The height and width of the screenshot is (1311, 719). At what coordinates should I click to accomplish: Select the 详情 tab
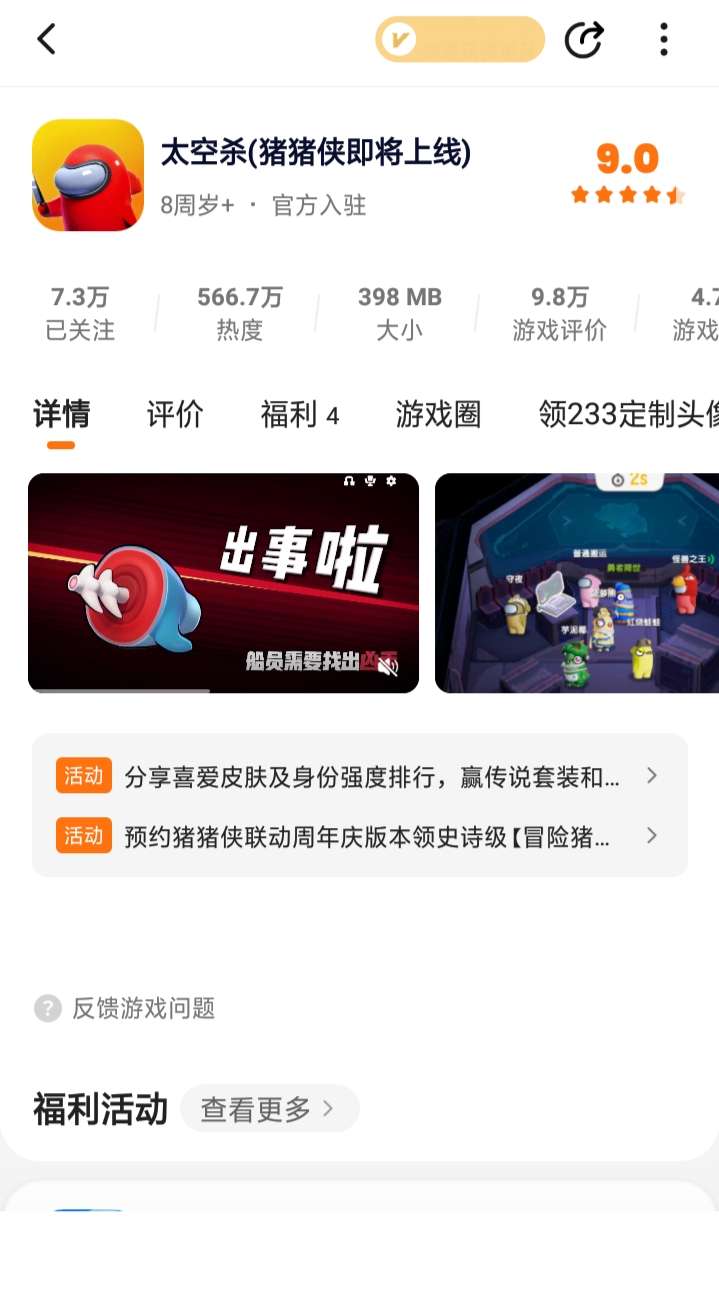(61, 414)
